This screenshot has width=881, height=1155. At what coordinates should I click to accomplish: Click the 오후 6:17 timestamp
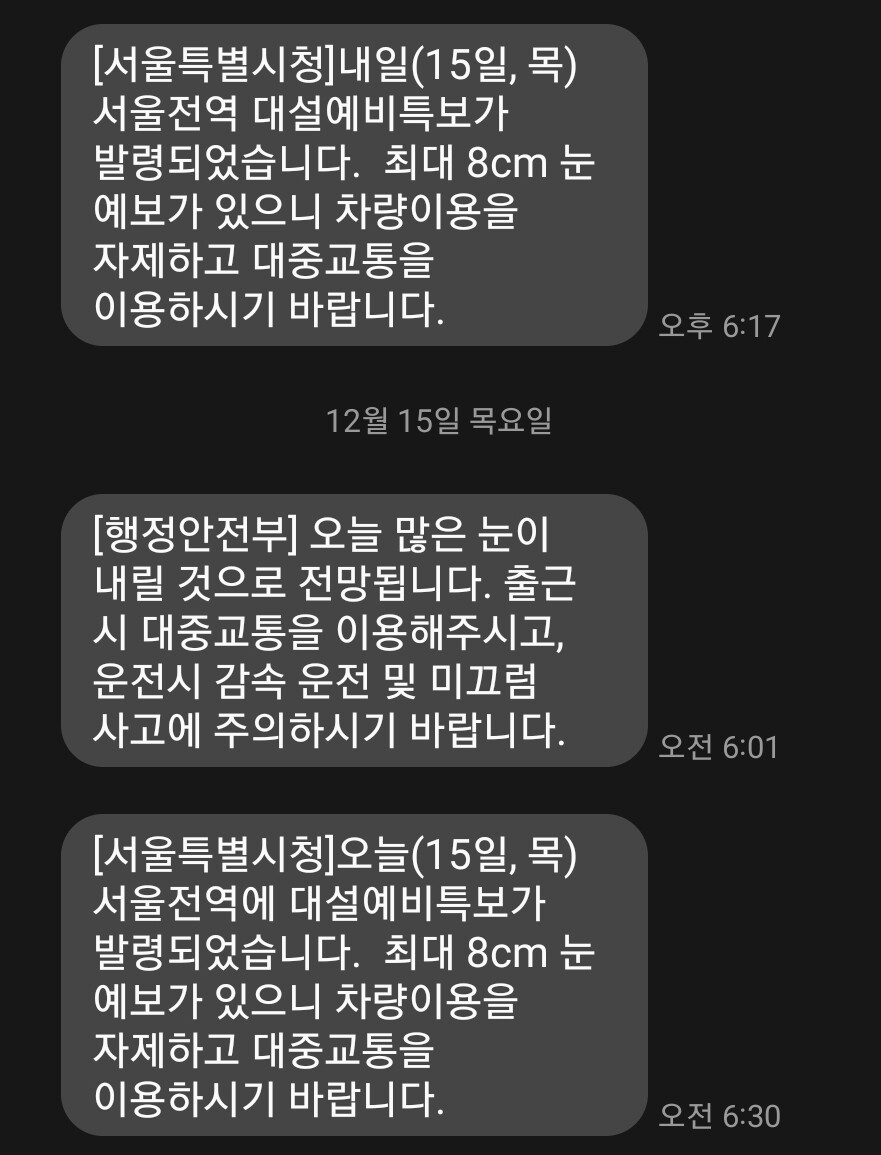pos(718,322)
